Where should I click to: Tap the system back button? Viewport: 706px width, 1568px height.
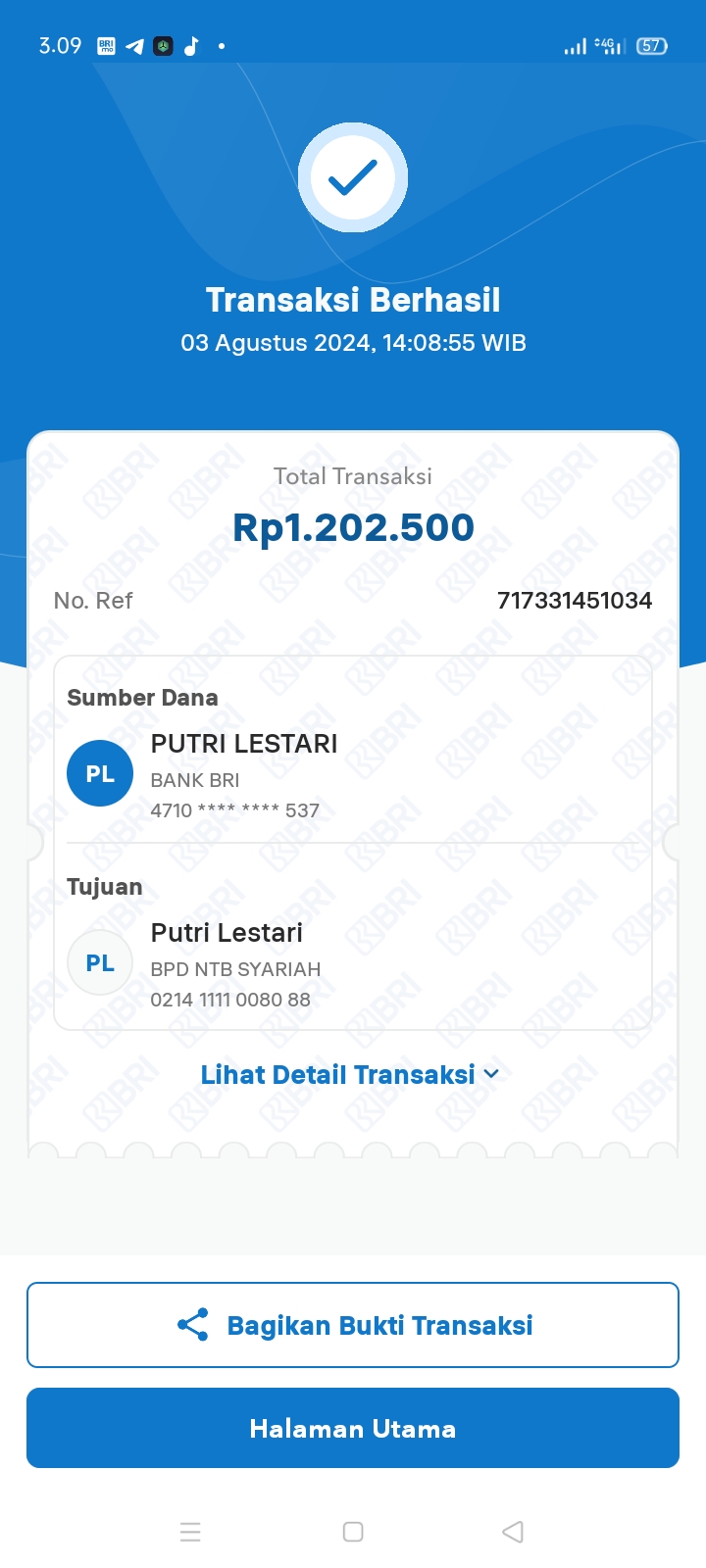[512, 1532]
